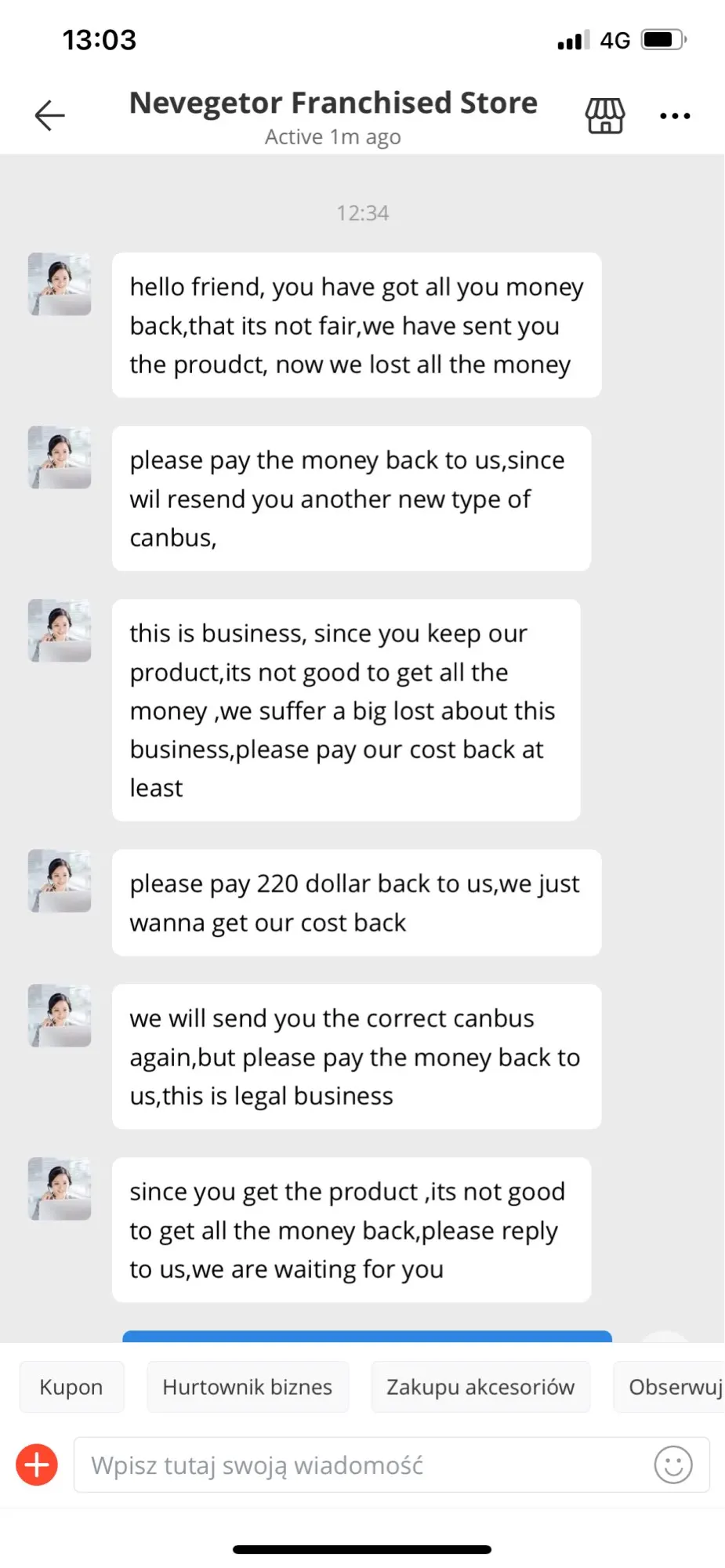Open the three-dot overflow menu
The image size is (725, 1568).
click(x=675, y=116)
